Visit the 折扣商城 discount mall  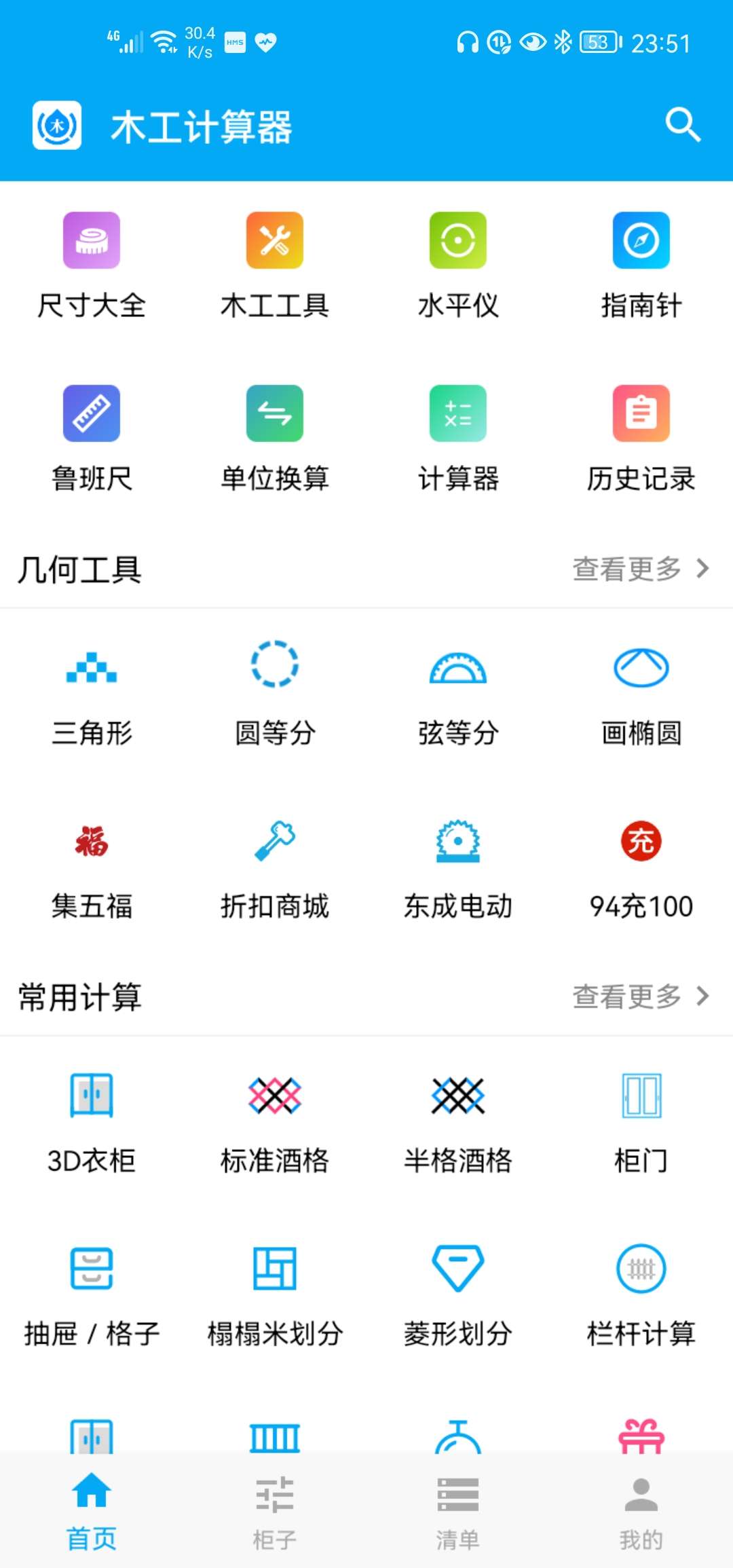[275, 869]
